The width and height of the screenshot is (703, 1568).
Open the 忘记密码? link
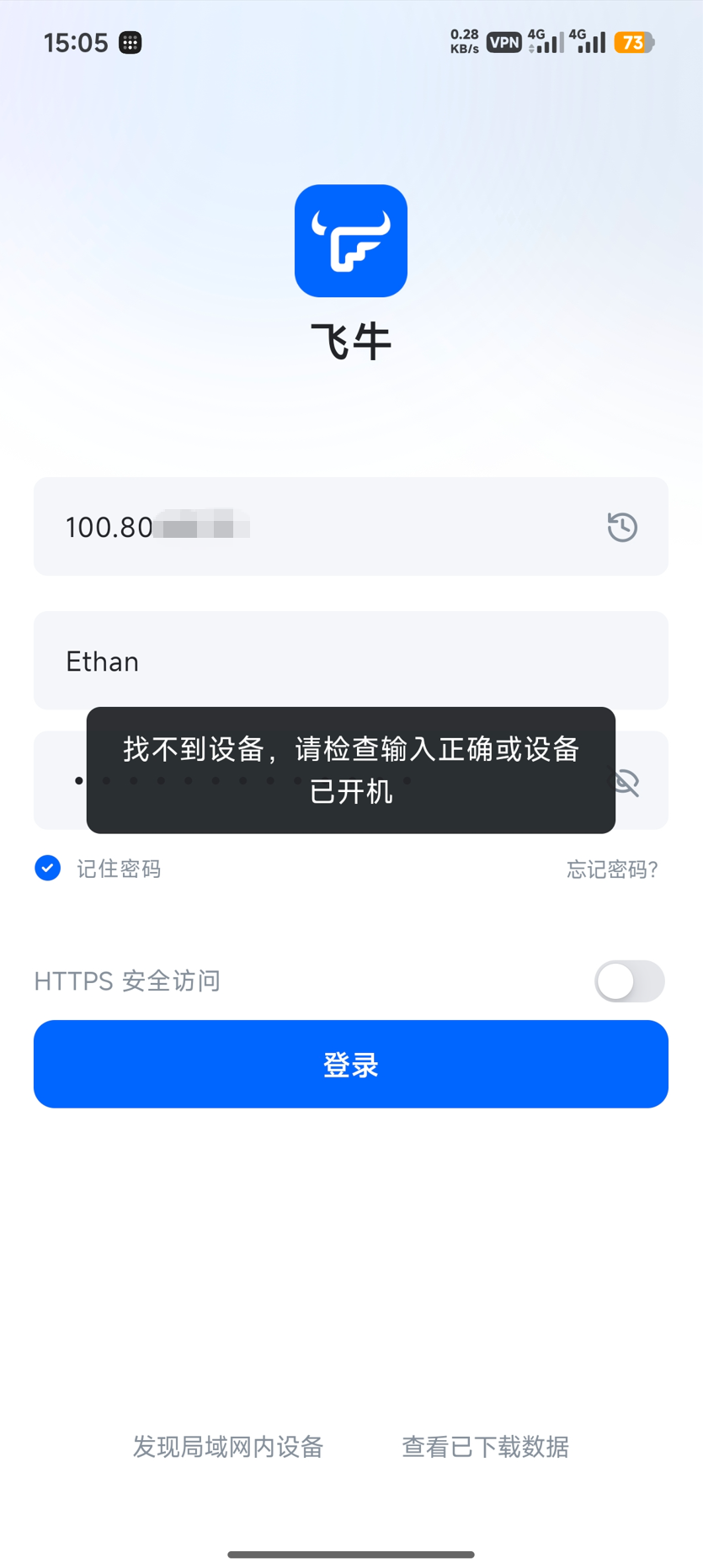[x=612, y=869]
